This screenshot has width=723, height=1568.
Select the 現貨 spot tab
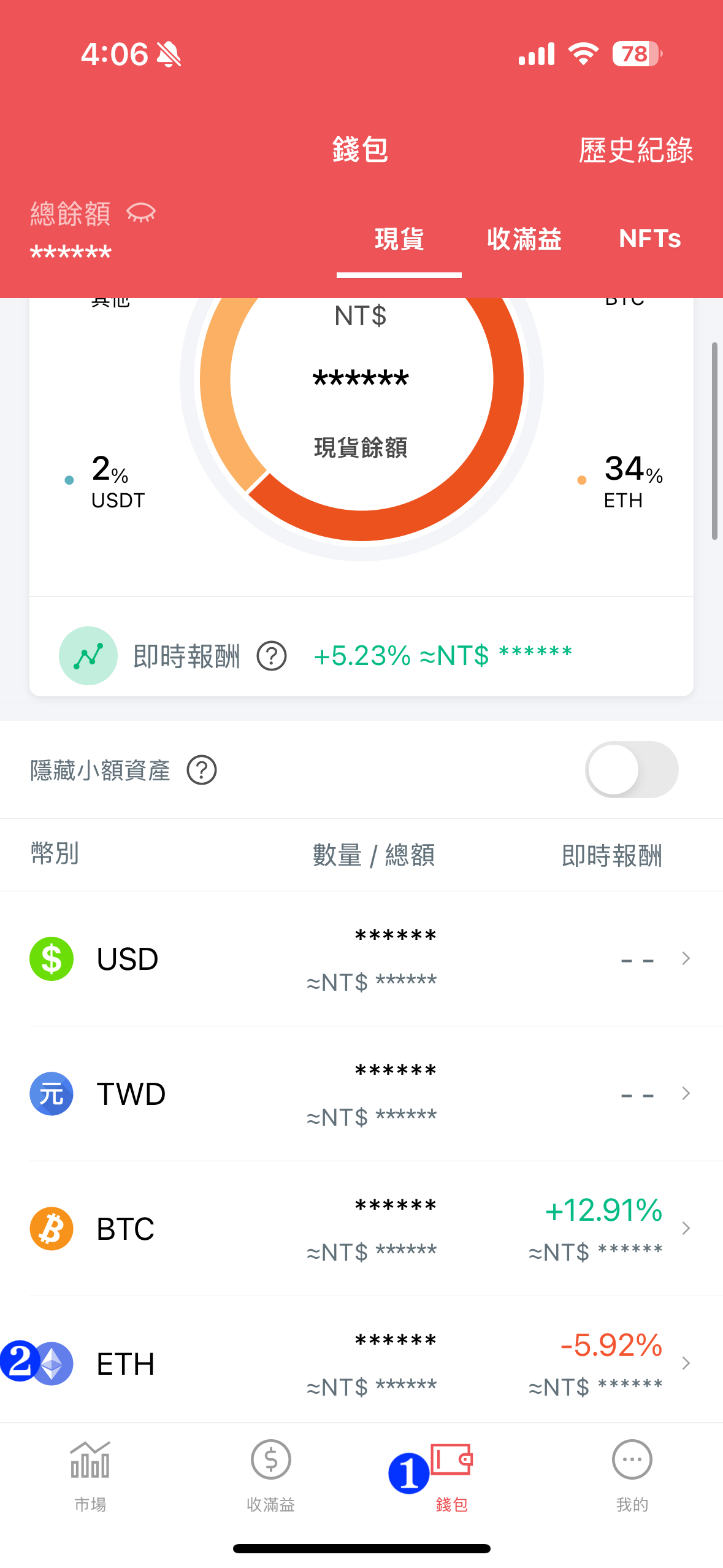(x=399, y=239)
